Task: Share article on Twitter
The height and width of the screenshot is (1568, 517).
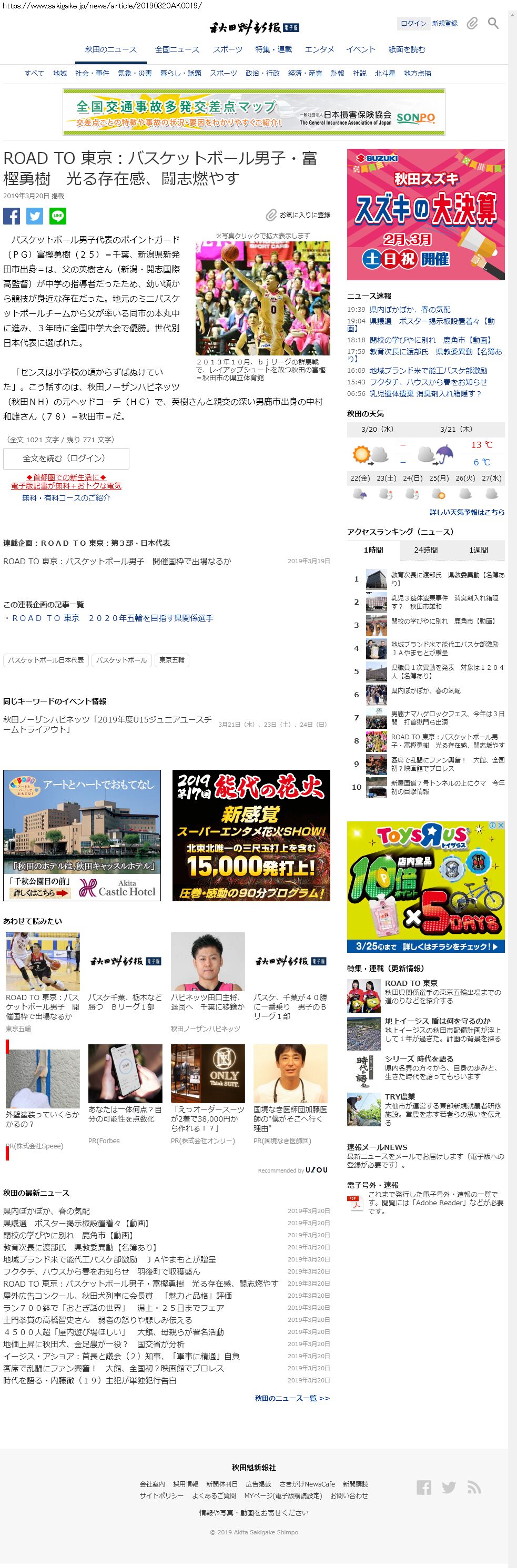Action: pos(35,216)
